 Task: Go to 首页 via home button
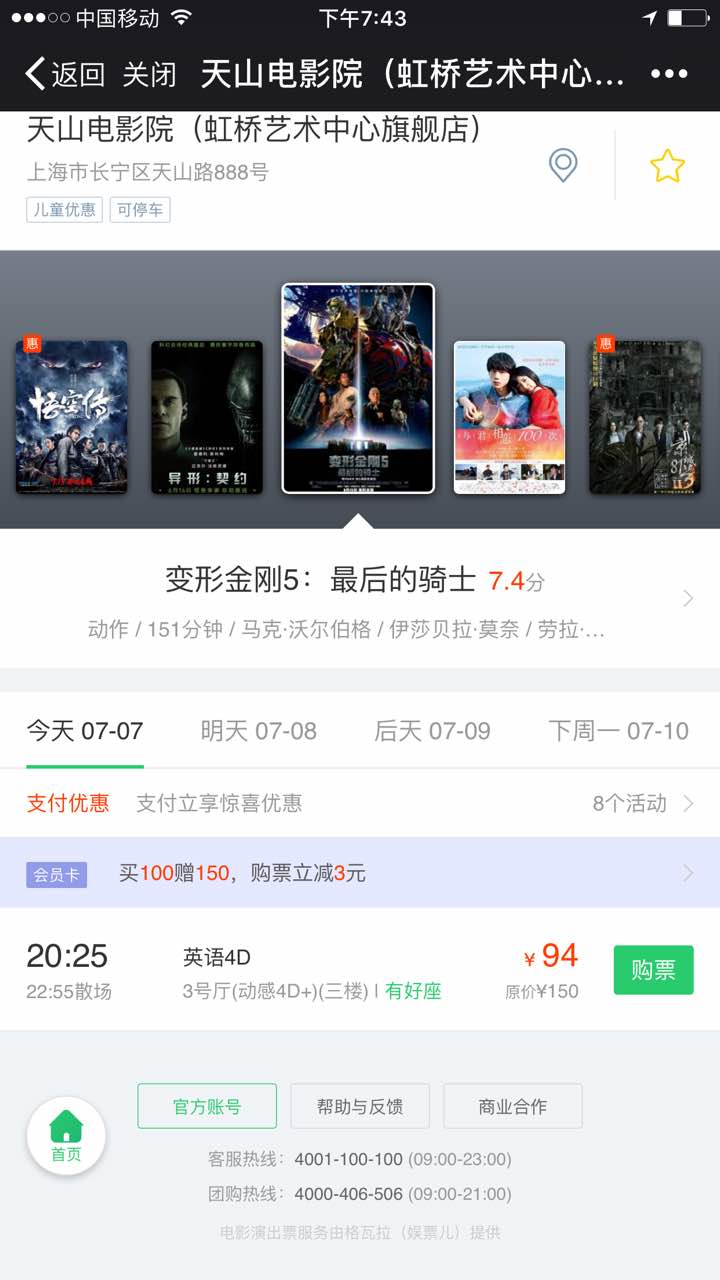(x=66, y=1136)
